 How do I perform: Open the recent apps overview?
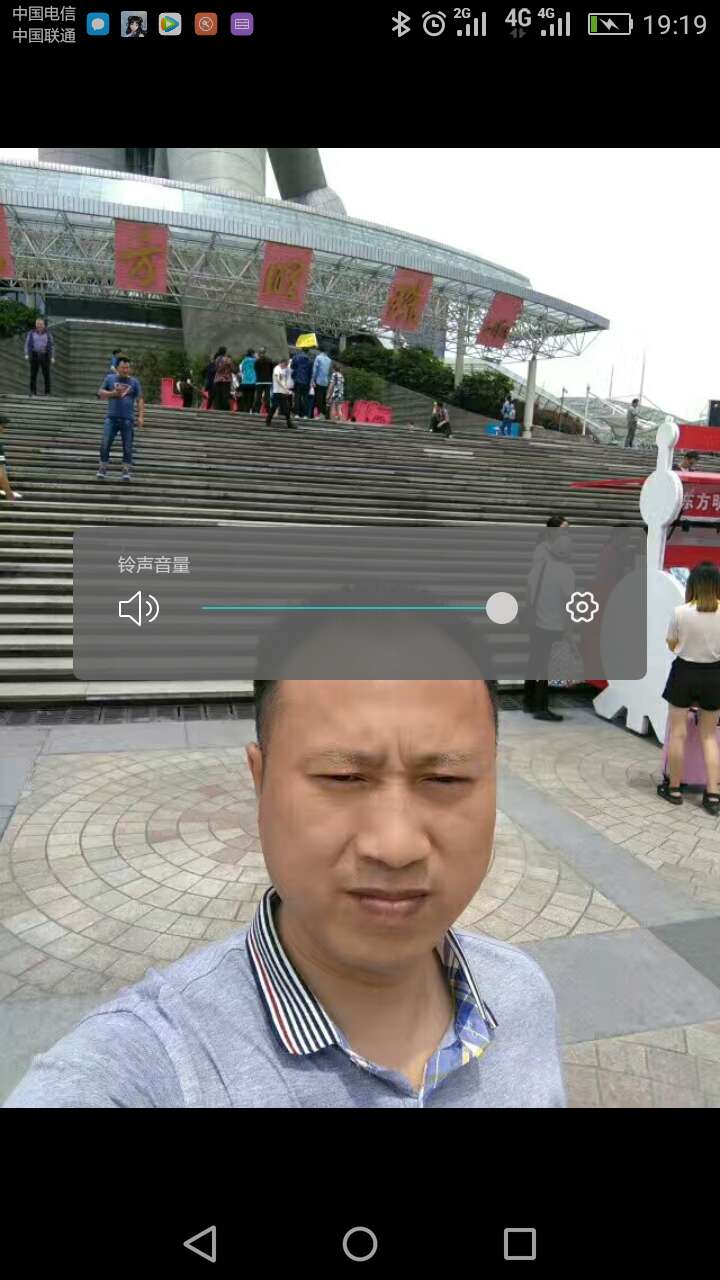pos(520,1244)
